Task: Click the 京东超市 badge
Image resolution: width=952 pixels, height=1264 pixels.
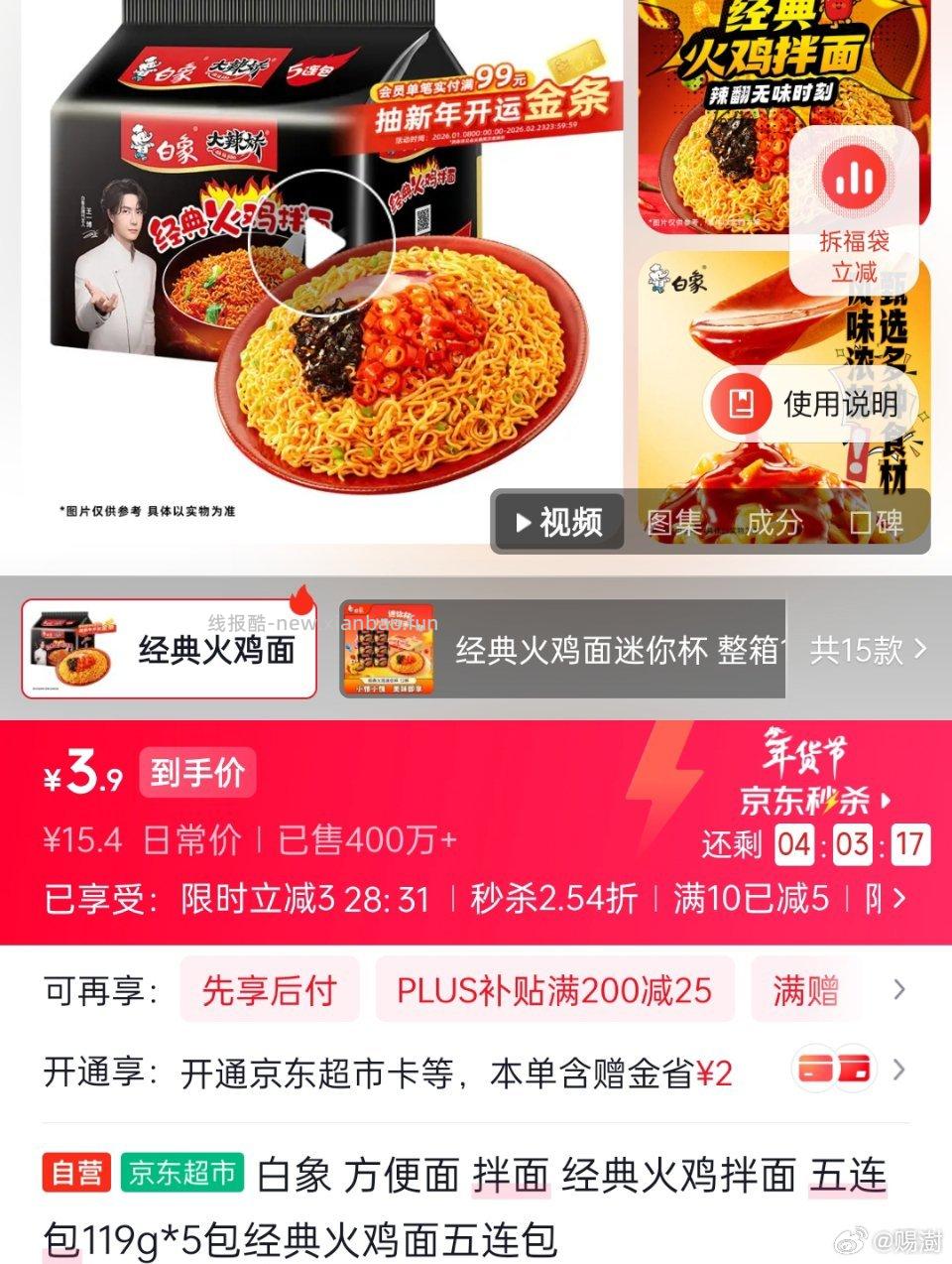Action: pos(178,1174)
